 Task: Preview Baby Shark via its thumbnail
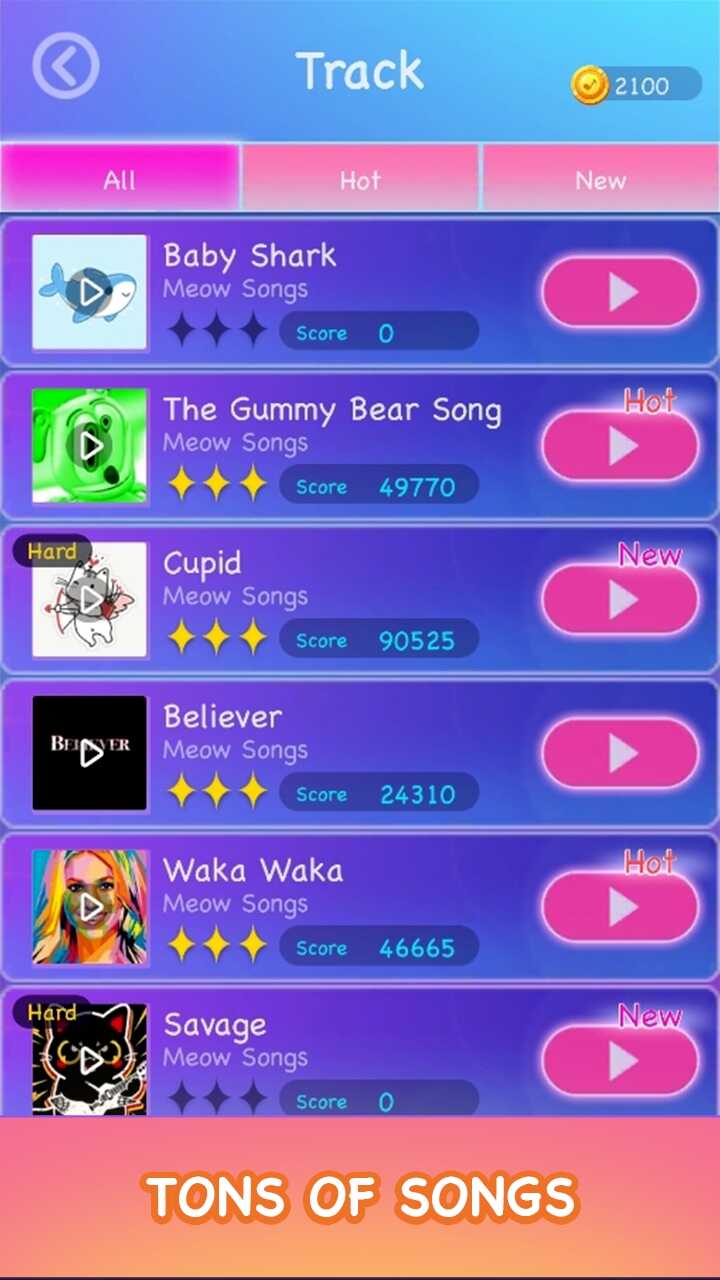pyautogui.click(x=90, y=292)
